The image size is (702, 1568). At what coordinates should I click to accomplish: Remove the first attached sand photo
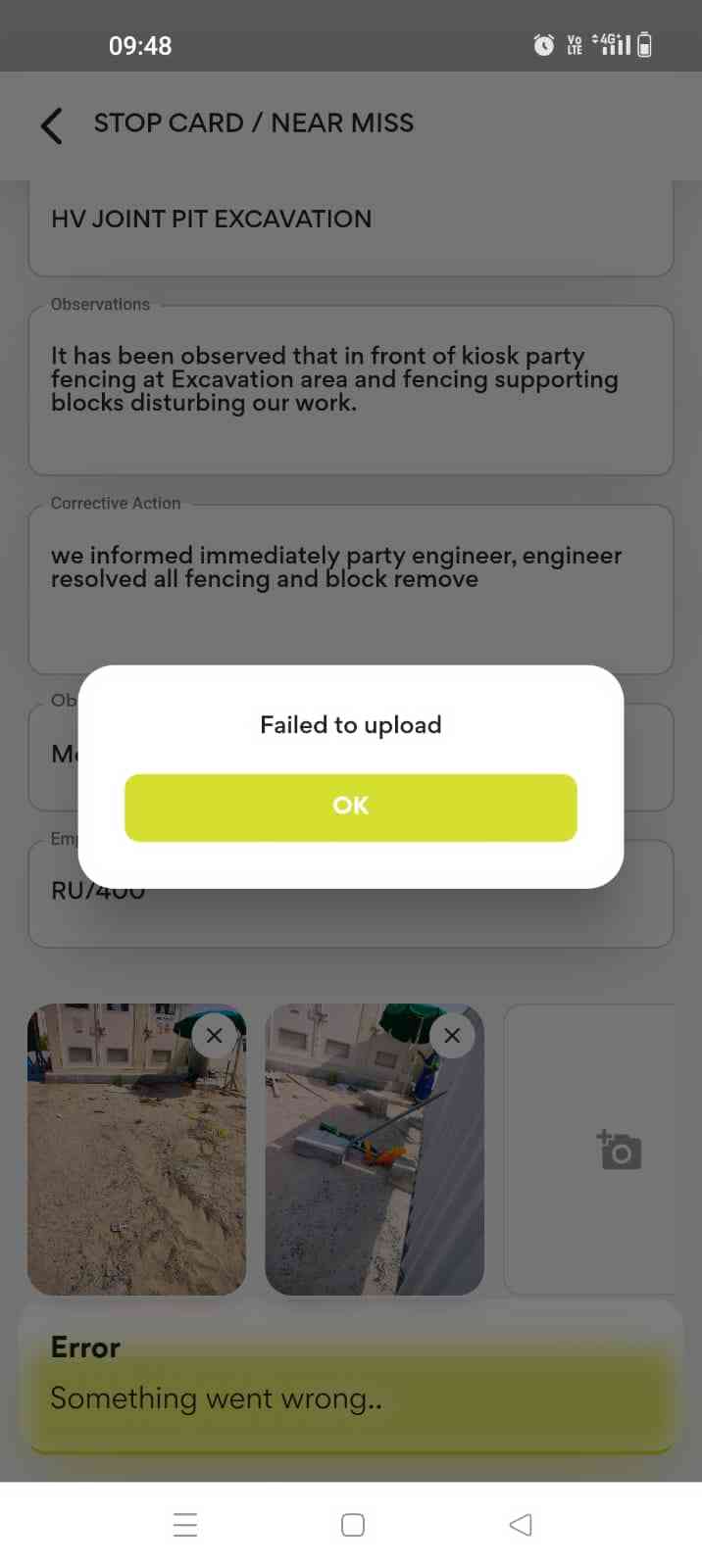pos(214,1036)
